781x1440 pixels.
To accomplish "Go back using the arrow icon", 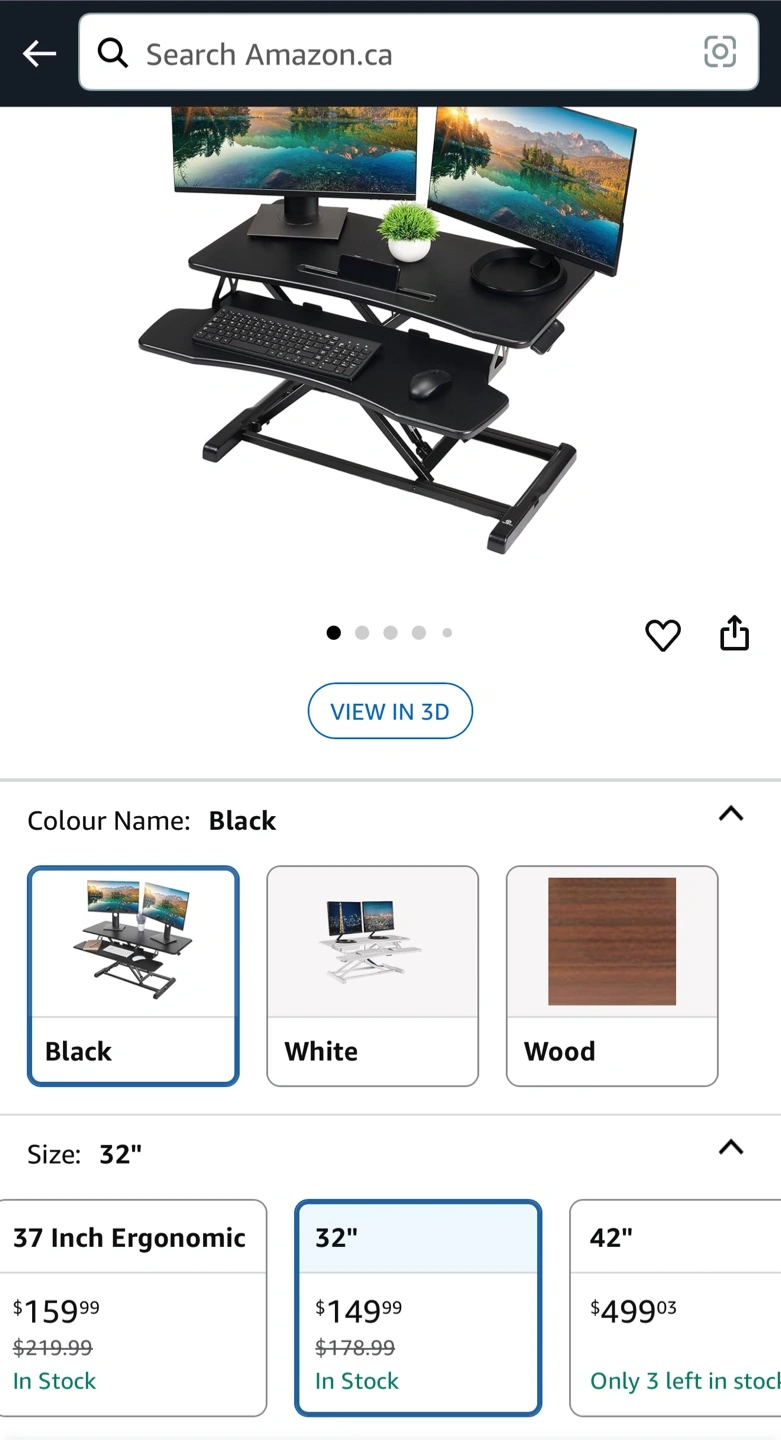I will [x=39, y=53].
